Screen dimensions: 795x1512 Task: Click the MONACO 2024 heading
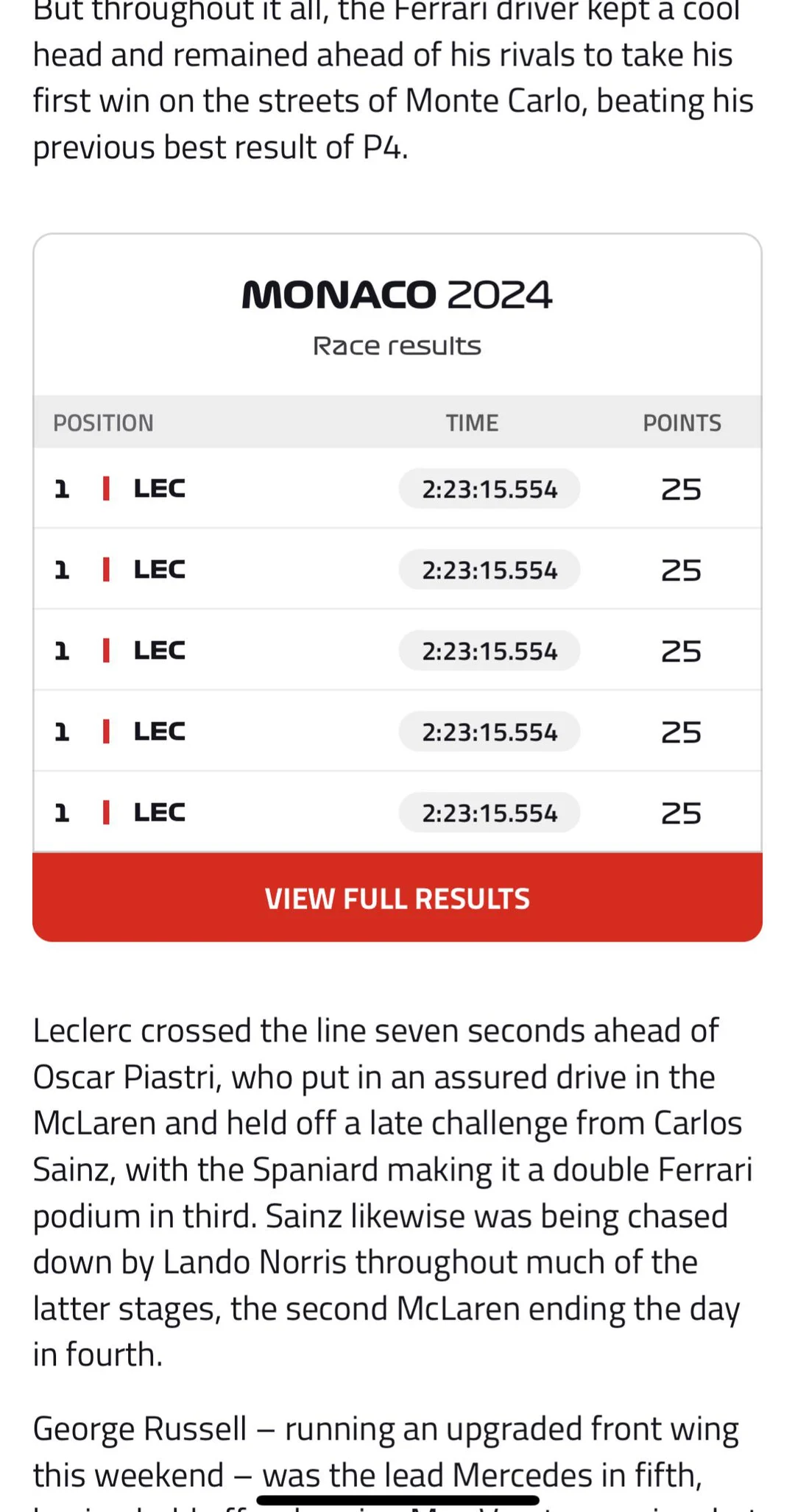tap(397, 294)
